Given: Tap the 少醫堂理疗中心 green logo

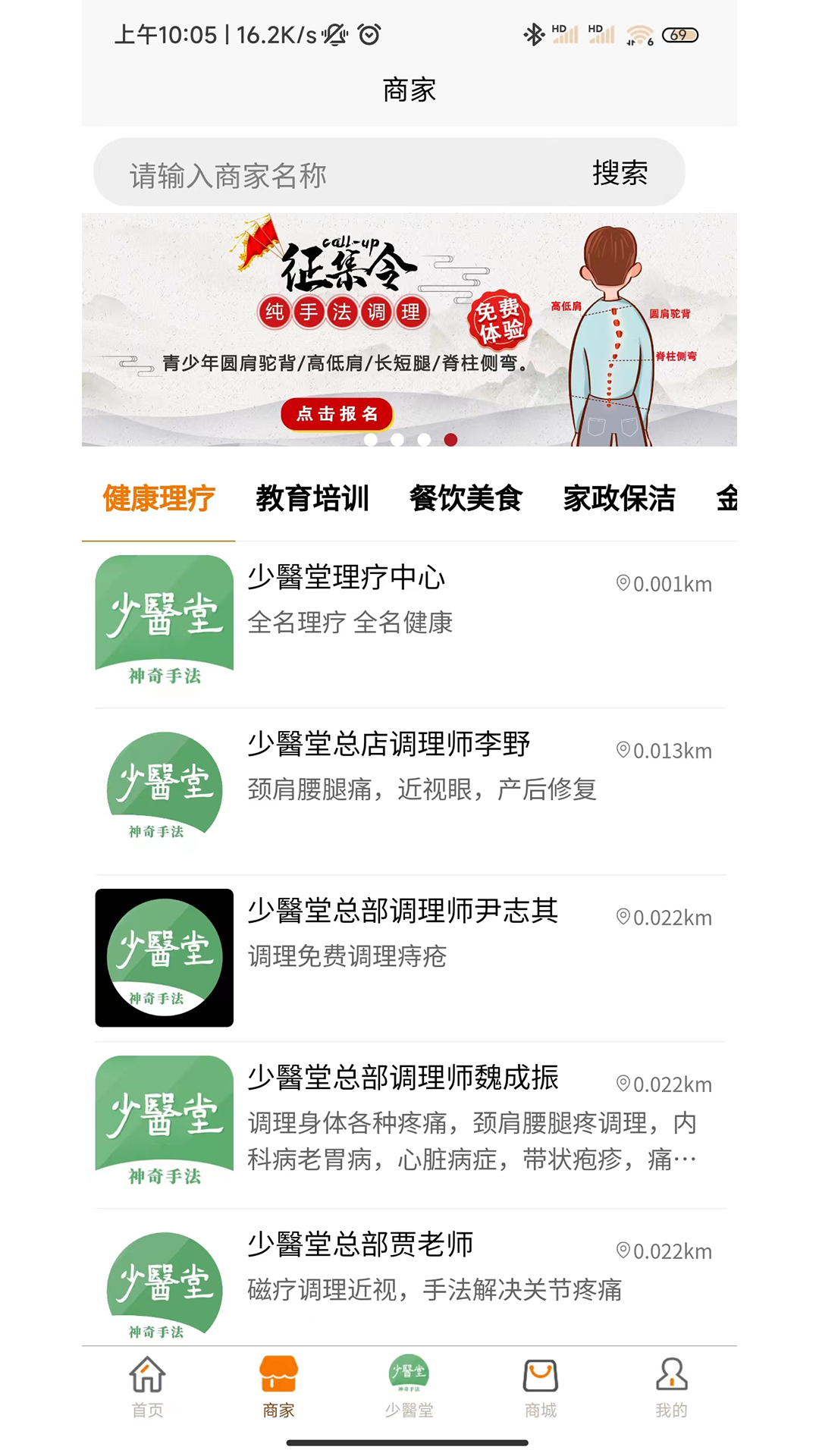Looking at the screenshot, I should 164,622.
